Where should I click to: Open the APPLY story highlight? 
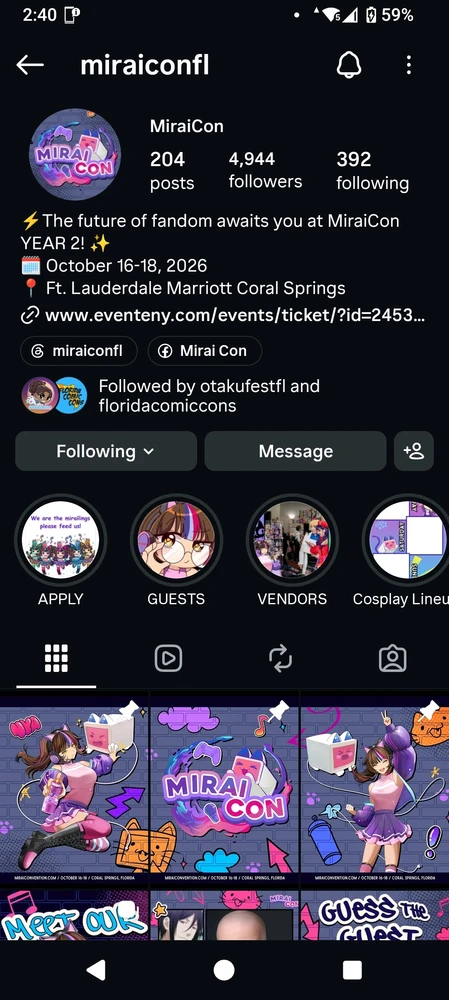61,540
